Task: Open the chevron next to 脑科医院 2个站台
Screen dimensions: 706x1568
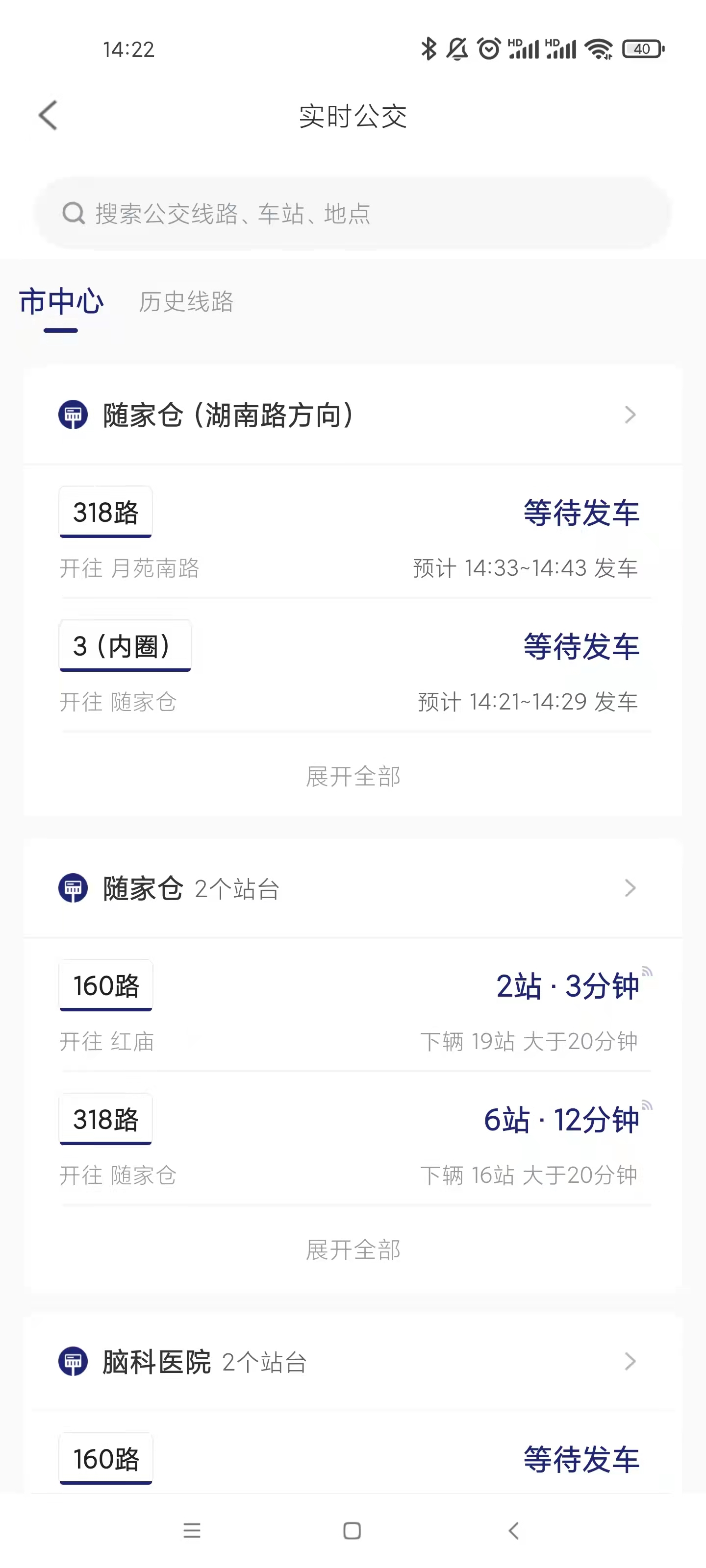Action: [x=630, y=1362]
